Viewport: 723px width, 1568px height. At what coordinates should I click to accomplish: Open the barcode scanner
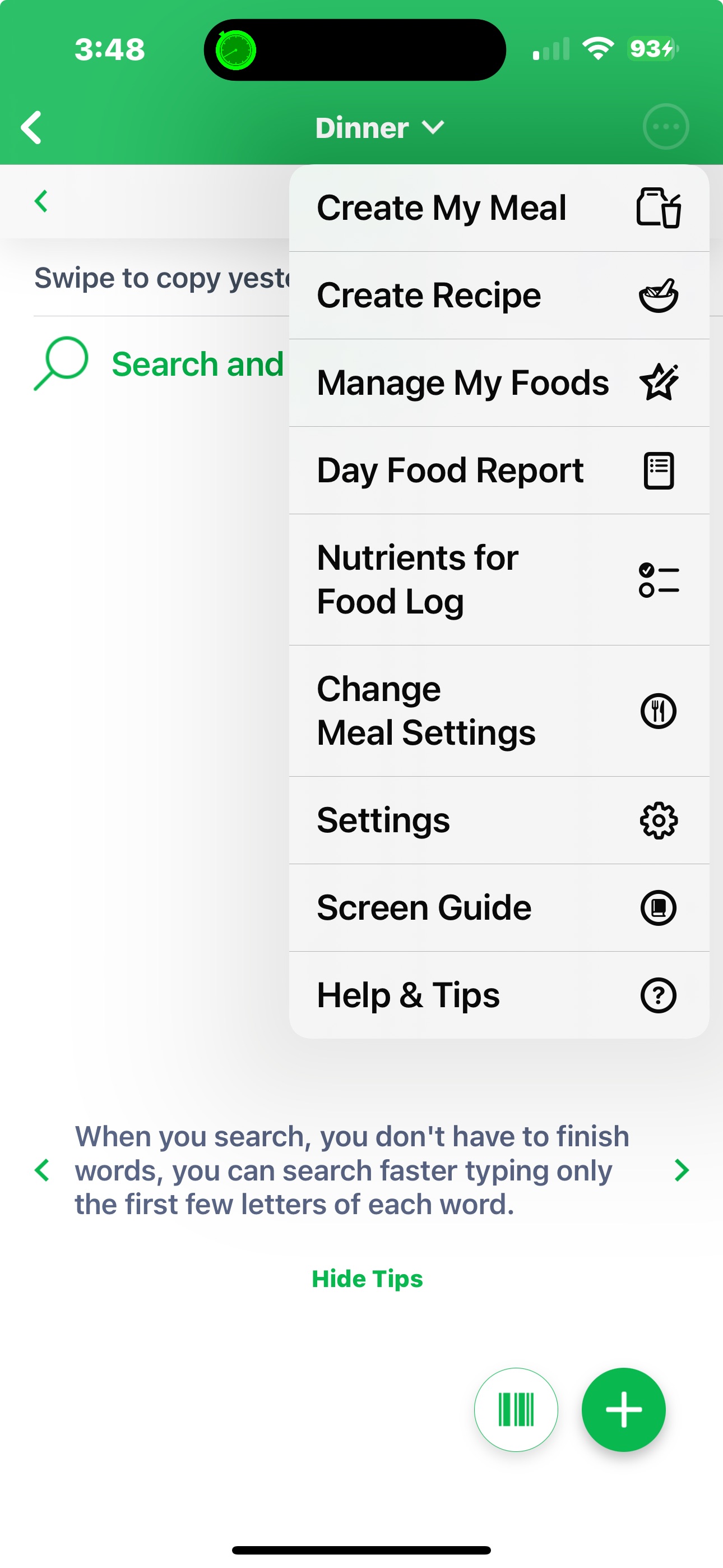(x=516, y=1410)
